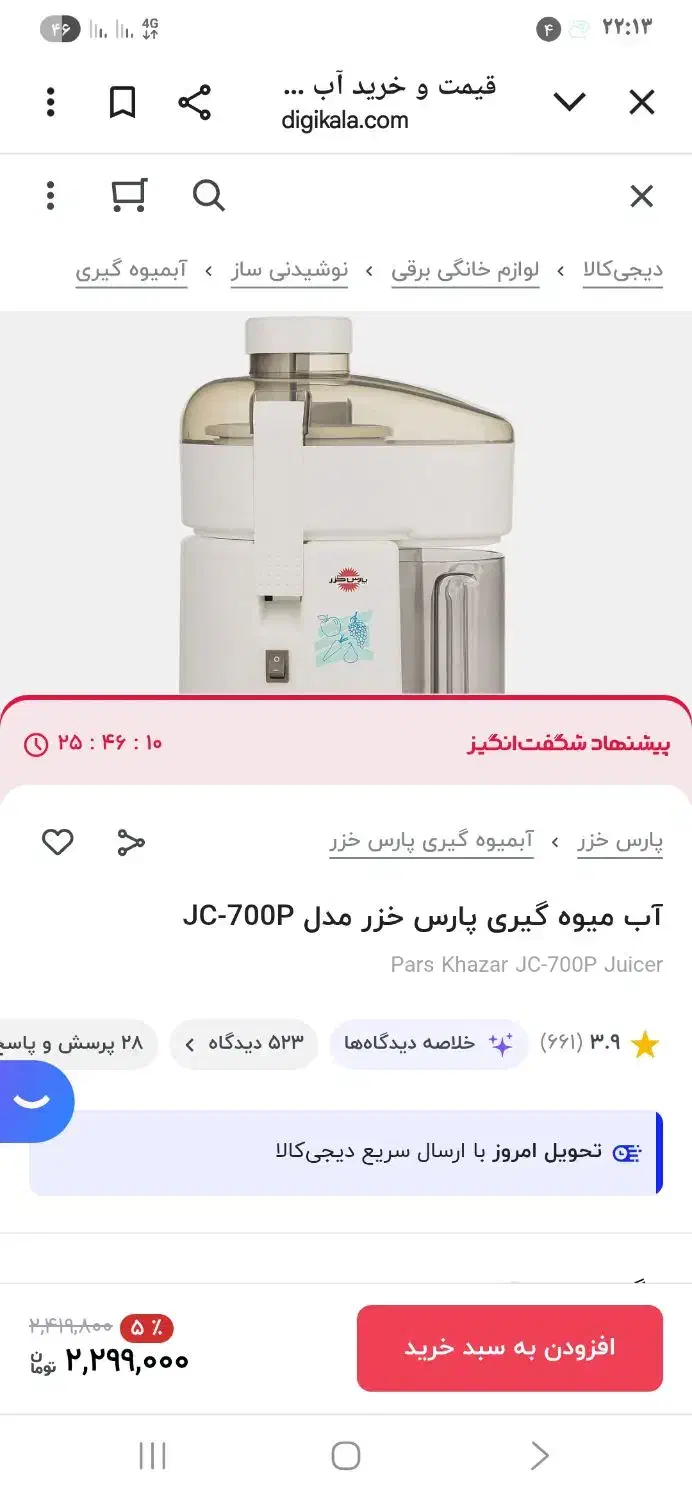This screenshot has height=1500, width=692.
Task: Open the ۵۲۳ دیدگاه reviews chip
Action: pyautogui.click(x=244, y=1044)
